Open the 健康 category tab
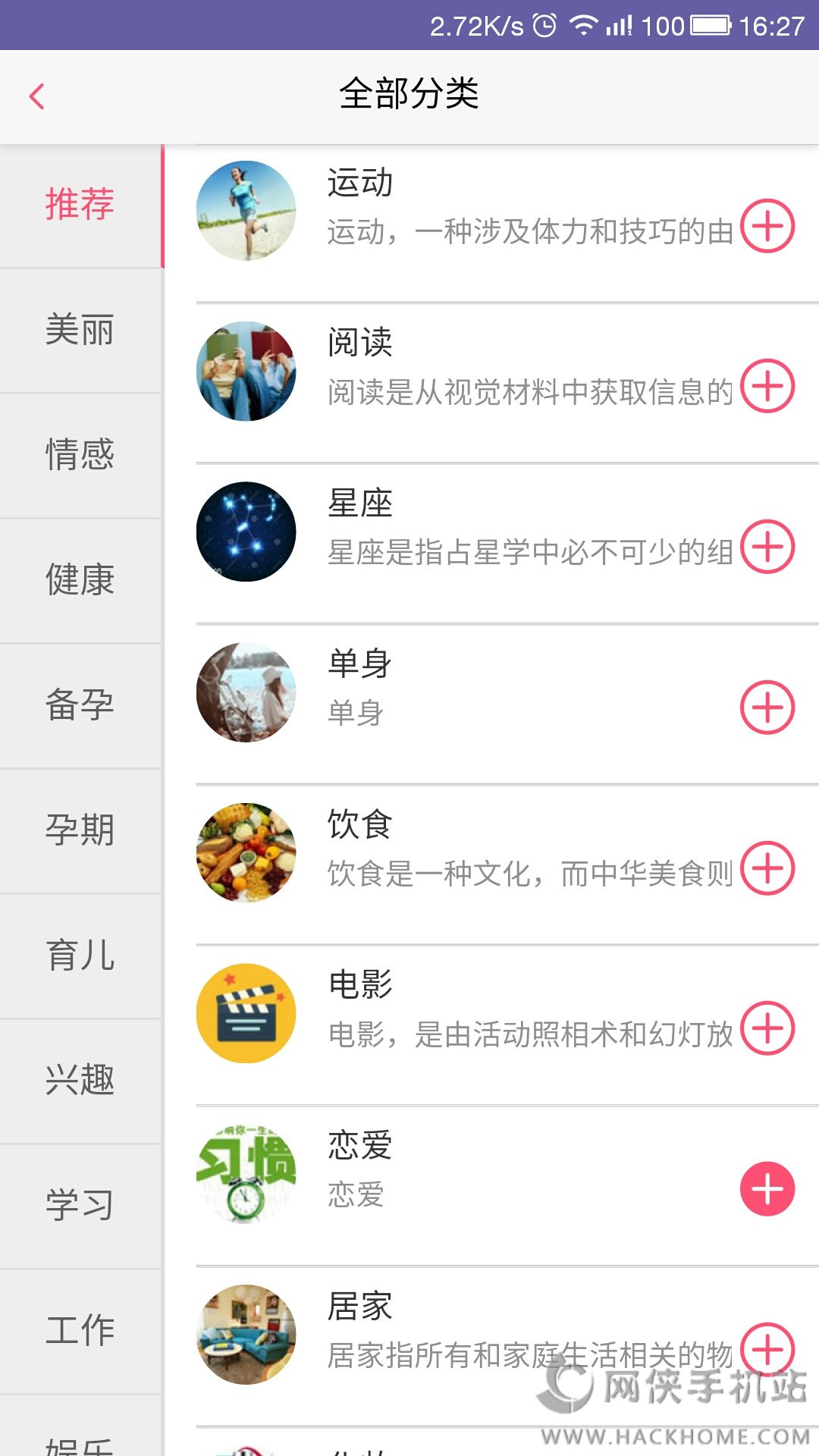This screenshot has height=1456, width=819. (80, 580)
